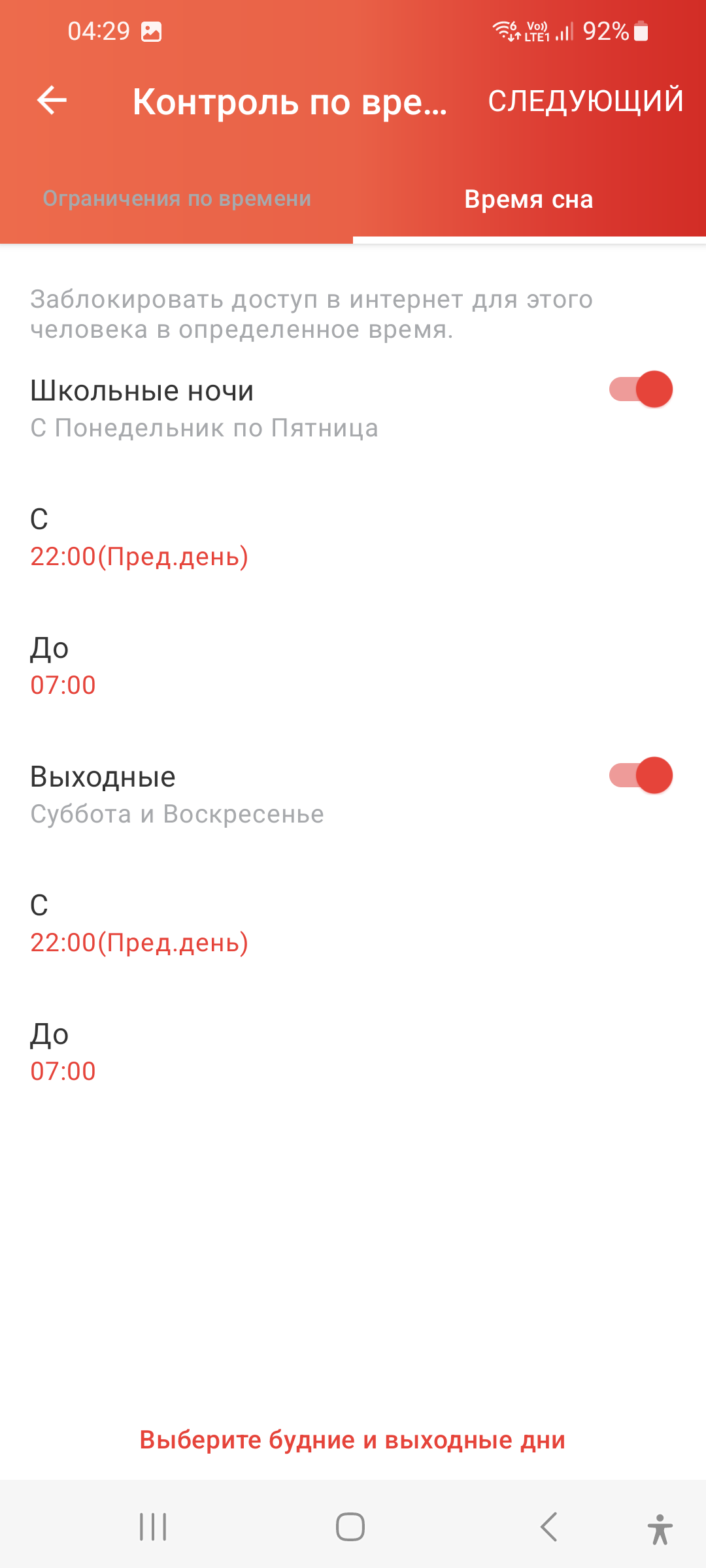Change the Школьные ночи start time 22:00
This screenshot has height=1568, width=706.
click(139, 556)
